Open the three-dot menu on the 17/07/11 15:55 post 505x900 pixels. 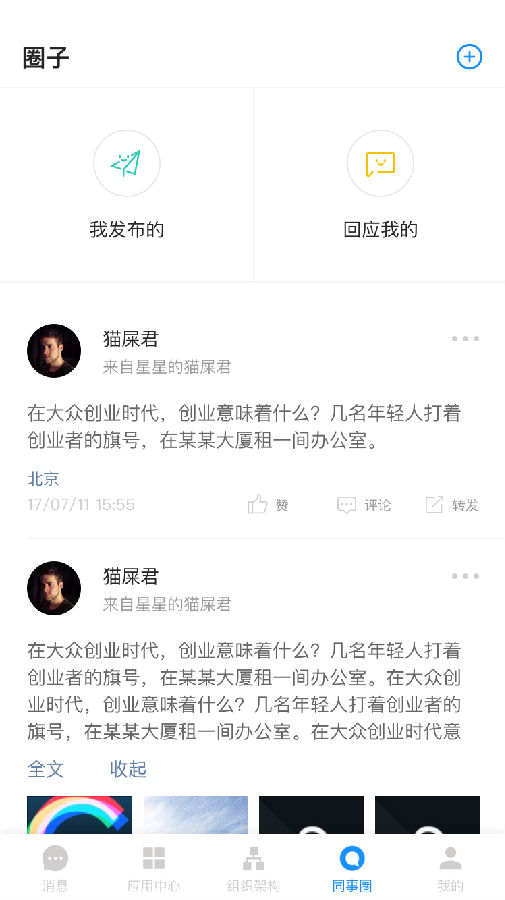465,339
